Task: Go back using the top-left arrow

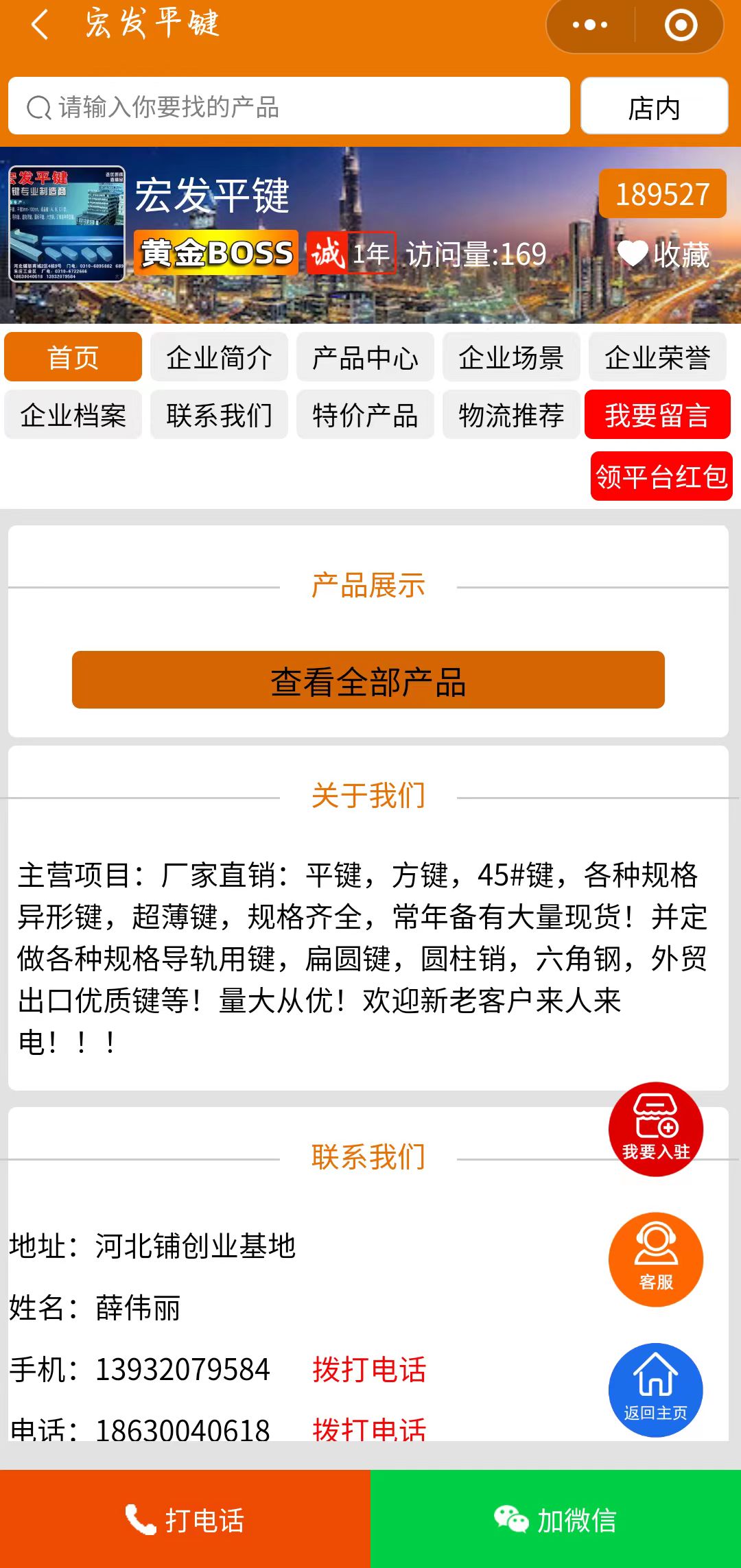Action: [x=40, y=25]
